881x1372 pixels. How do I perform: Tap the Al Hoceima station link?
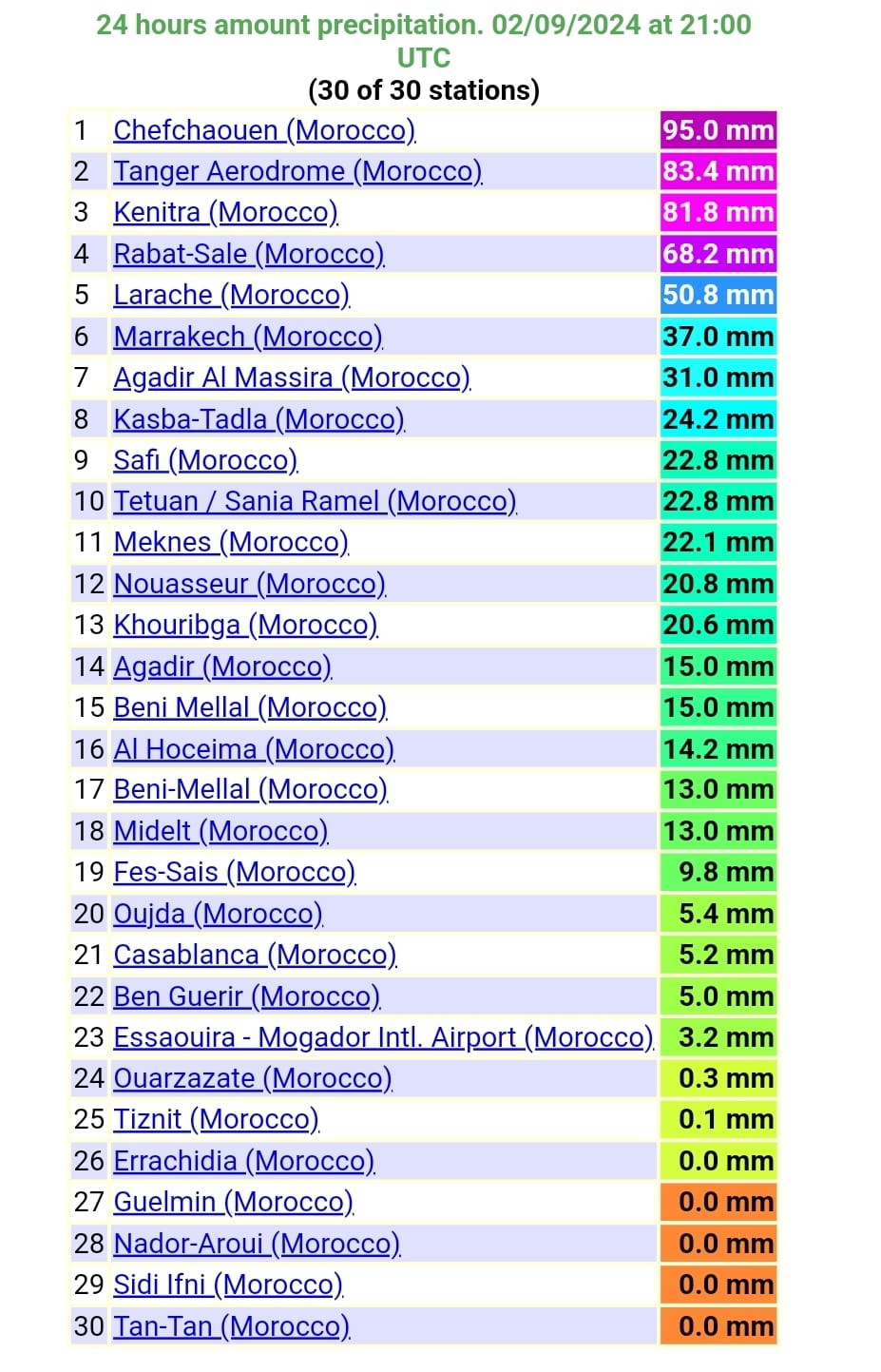tap(254, 749)
